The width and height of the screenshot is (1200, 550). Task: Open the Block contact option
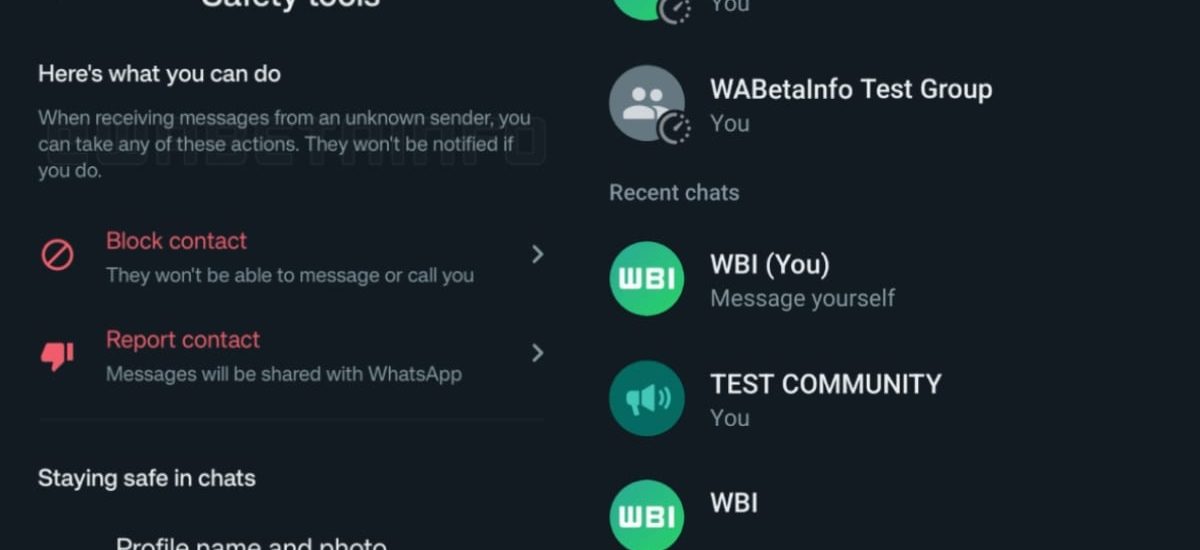pyautogui.click(x=290, y=256)
